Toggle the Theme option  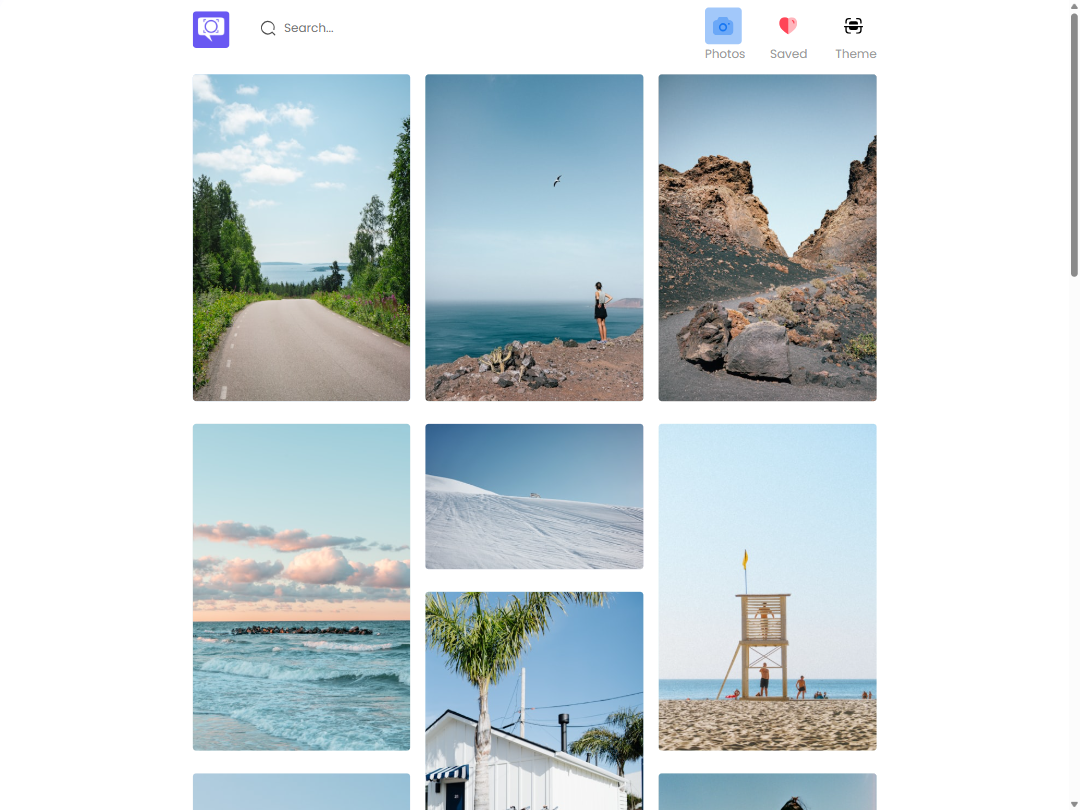[855, 35]
